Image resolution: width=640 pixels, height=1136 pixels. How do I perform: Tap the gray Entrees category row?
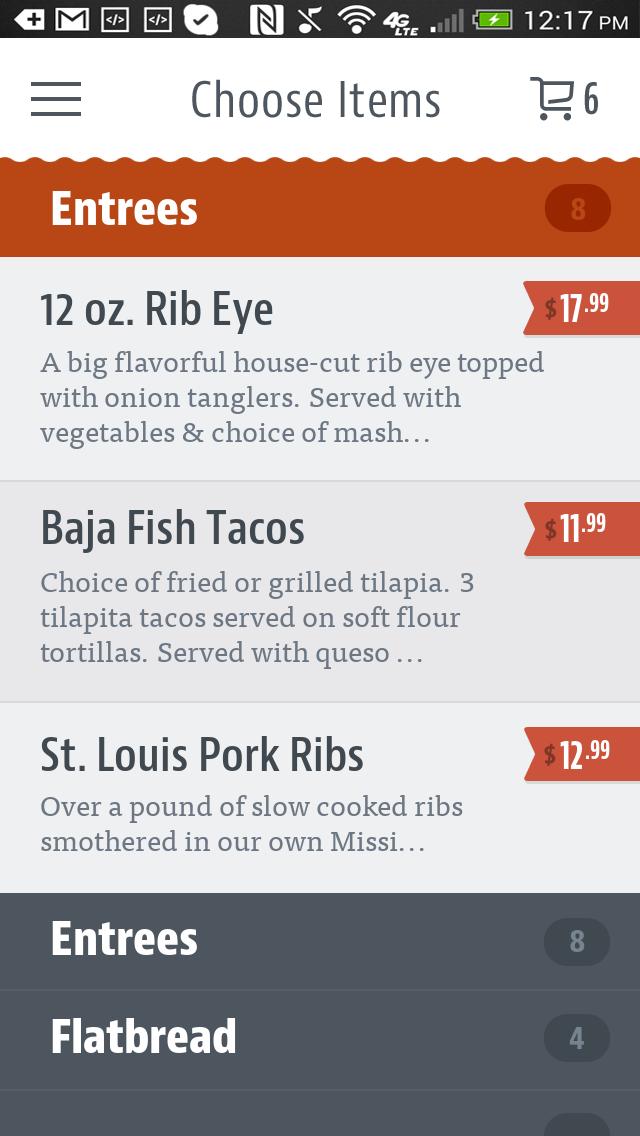pos(320,941)
